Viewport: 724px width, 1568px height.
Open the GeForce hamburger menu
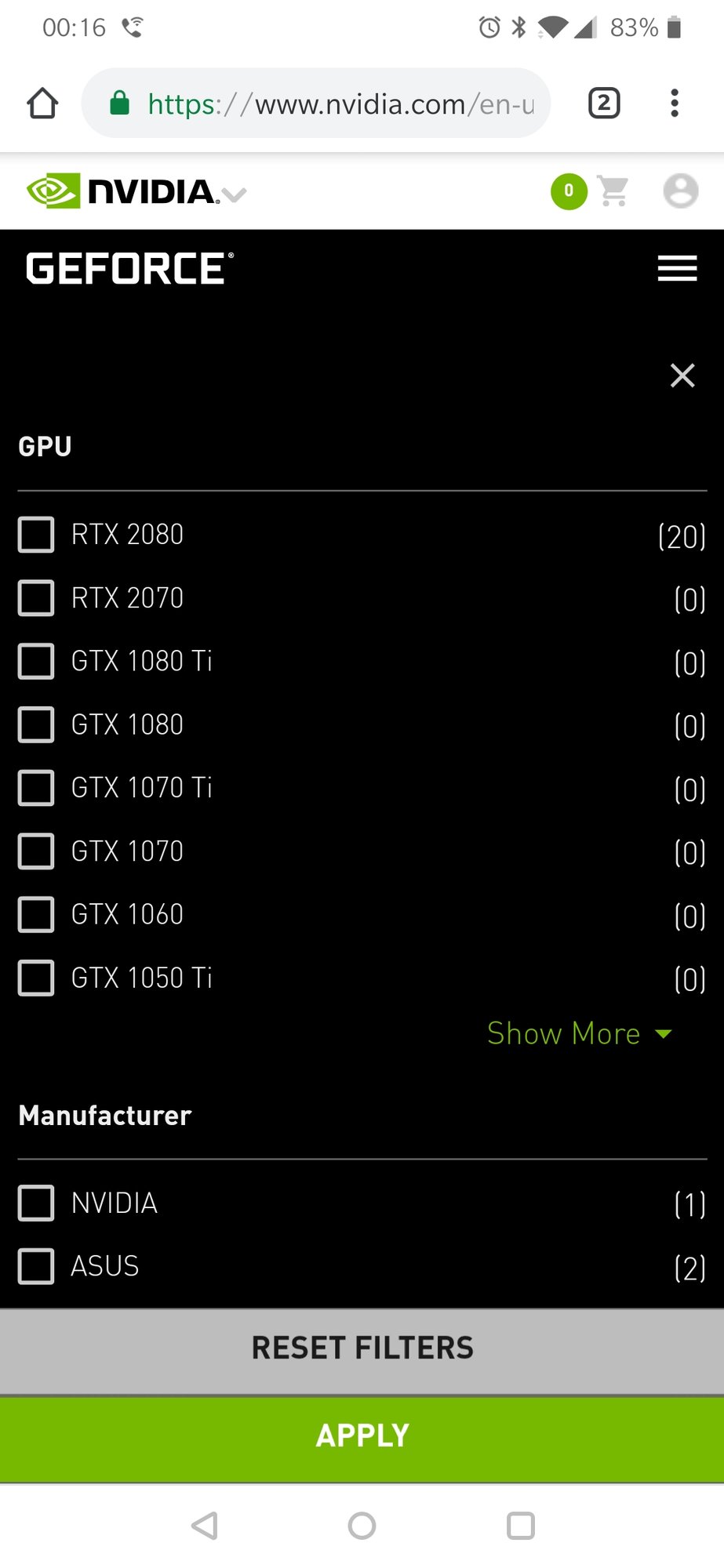tap(677, 268)
